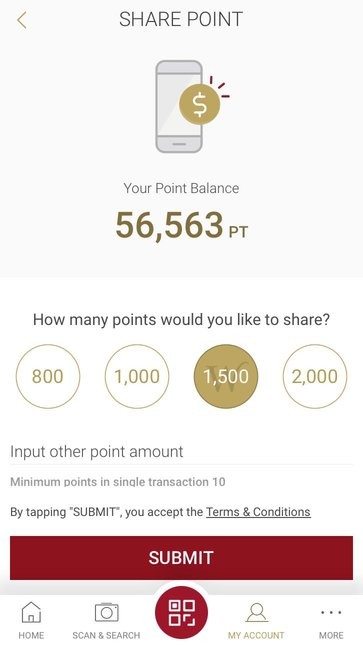Open the Terms & Conditions link
The width and height of the screenshot is (363, 645).
tap(258, 512)
